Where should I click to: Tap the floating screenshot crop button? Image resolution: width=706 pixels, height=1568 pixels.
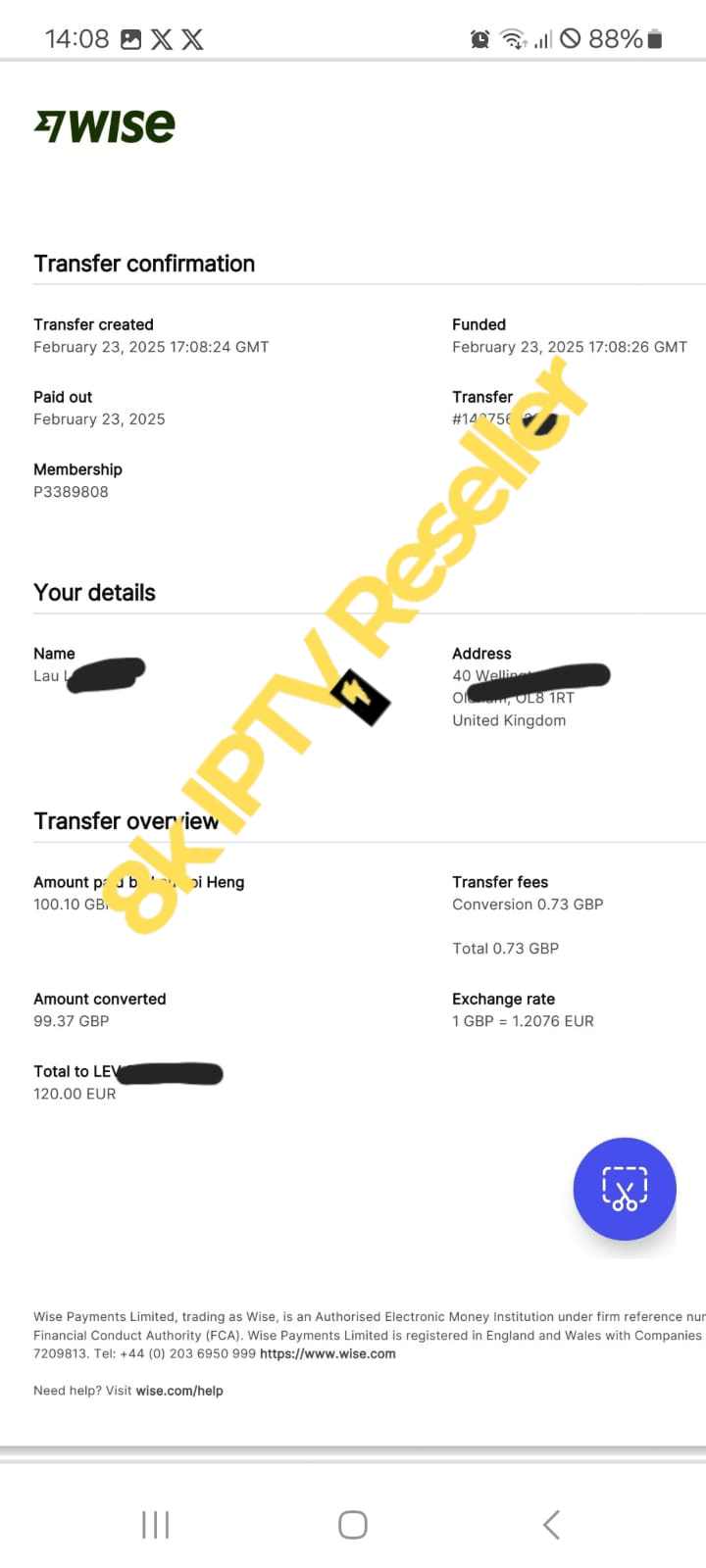click(x=625, y=1189)
